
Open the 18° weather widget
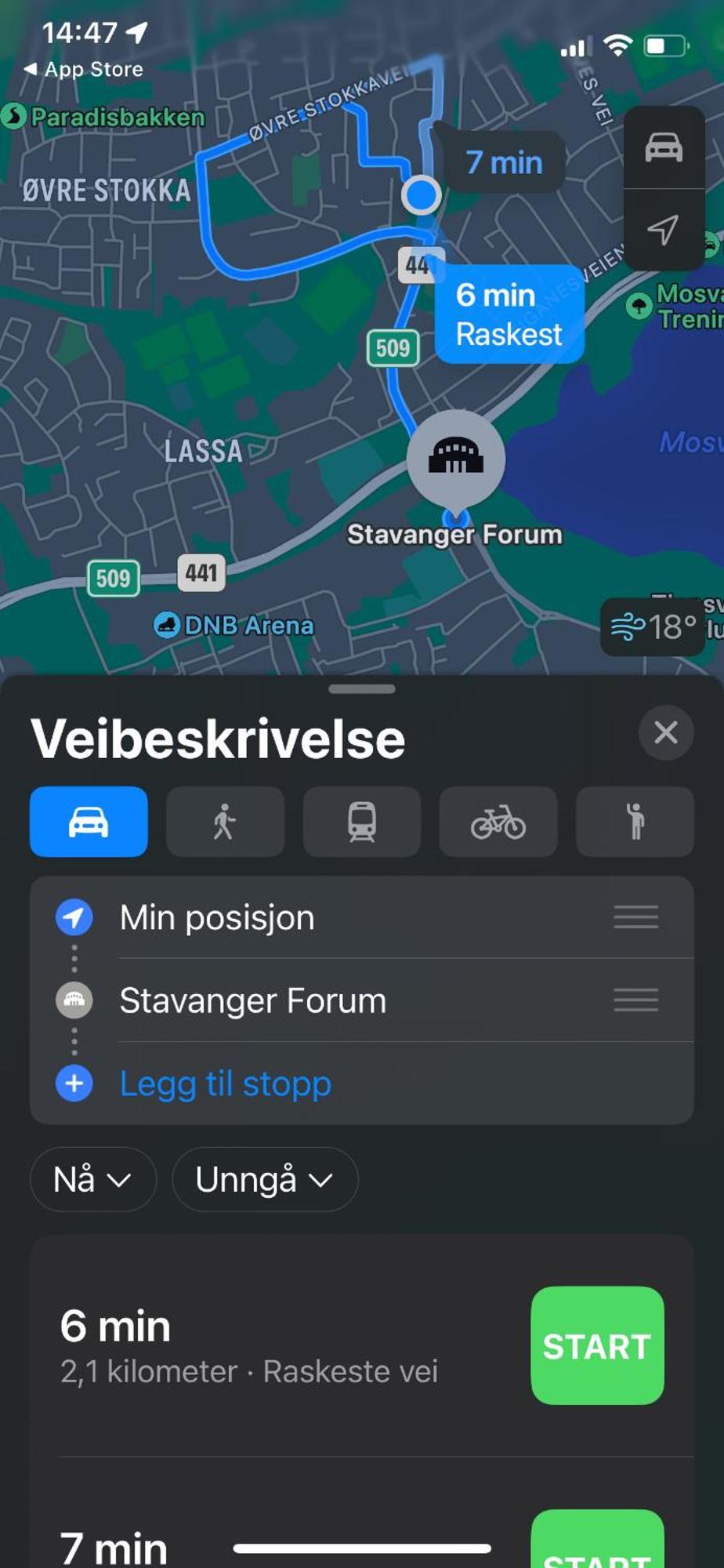click(x=653, y=626)
